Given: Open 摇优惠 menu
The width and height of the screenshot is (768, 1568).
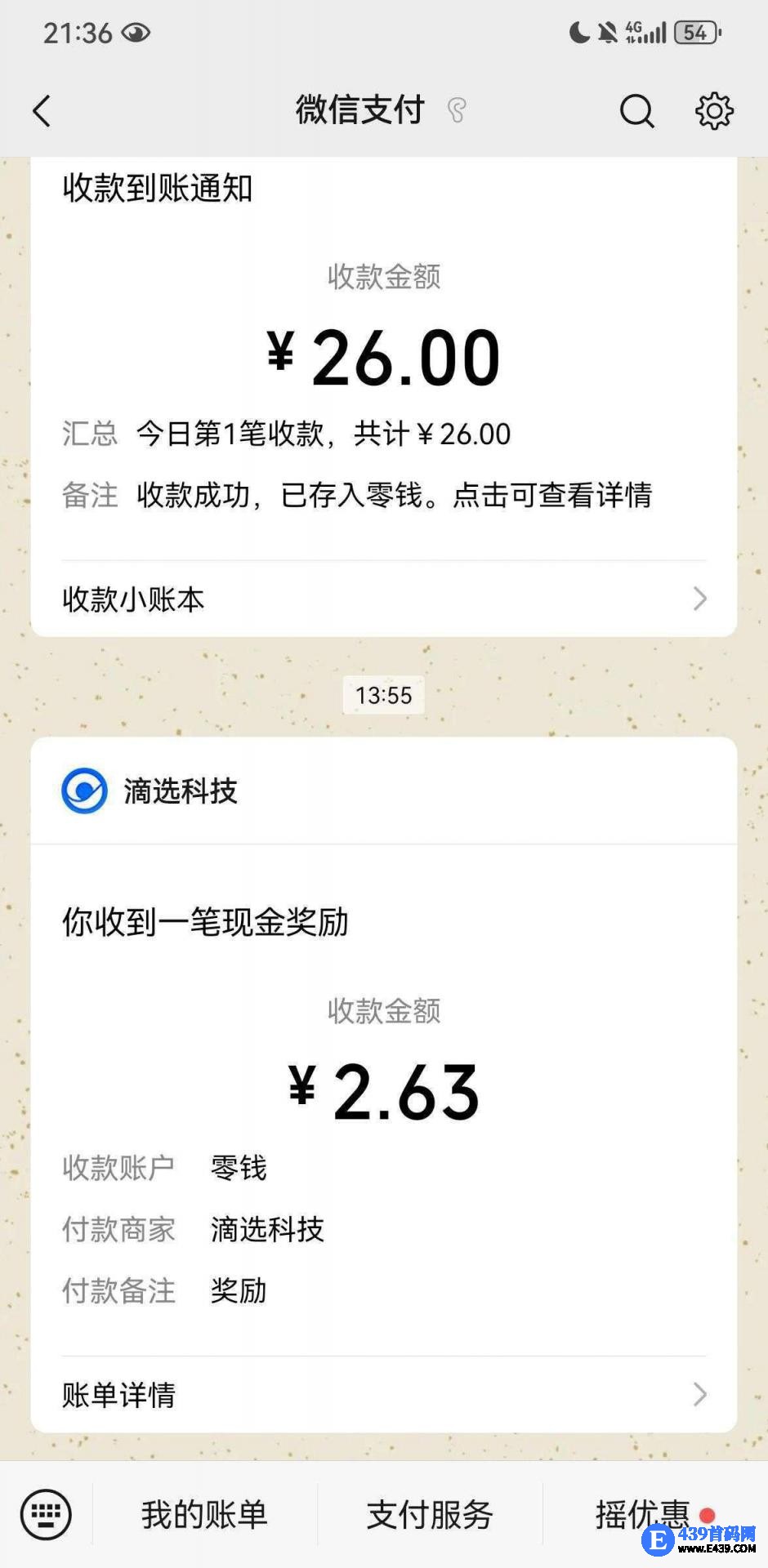Looking at the screenshot, I should tap(642, 1514).
